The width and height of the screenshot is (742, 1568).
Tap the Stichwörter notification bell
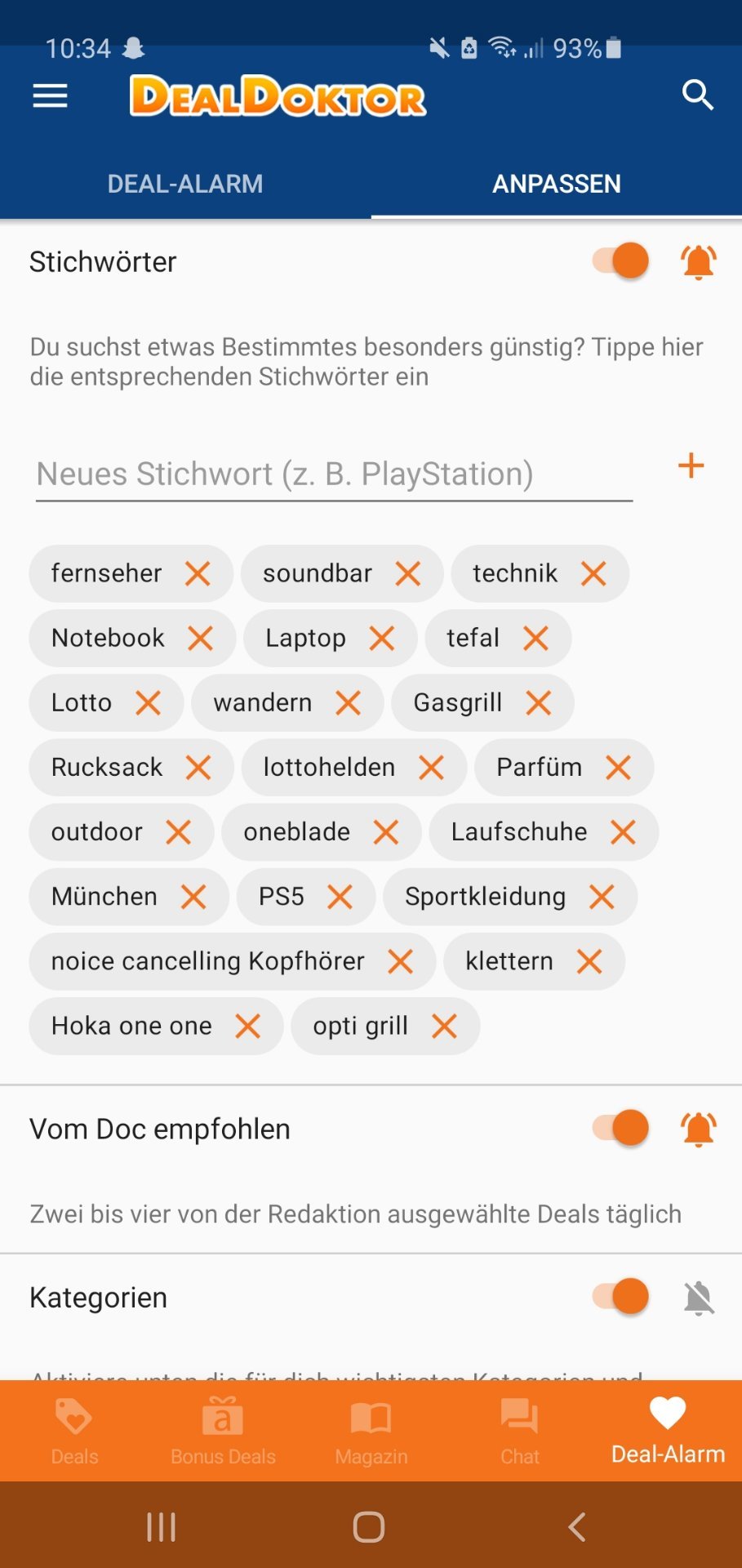click(x=699, y=262)
